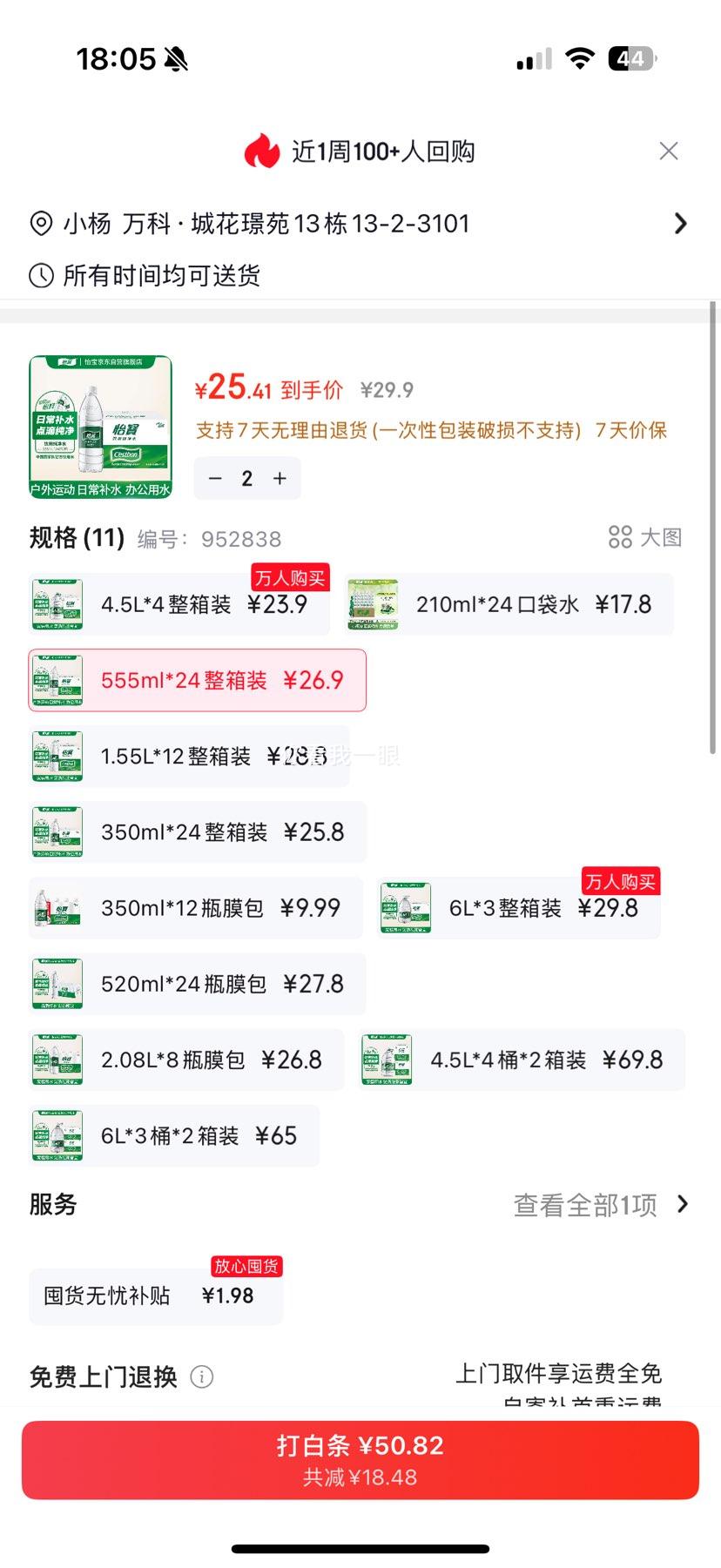Decrease quantity with the minus icon

click(215, 478)
